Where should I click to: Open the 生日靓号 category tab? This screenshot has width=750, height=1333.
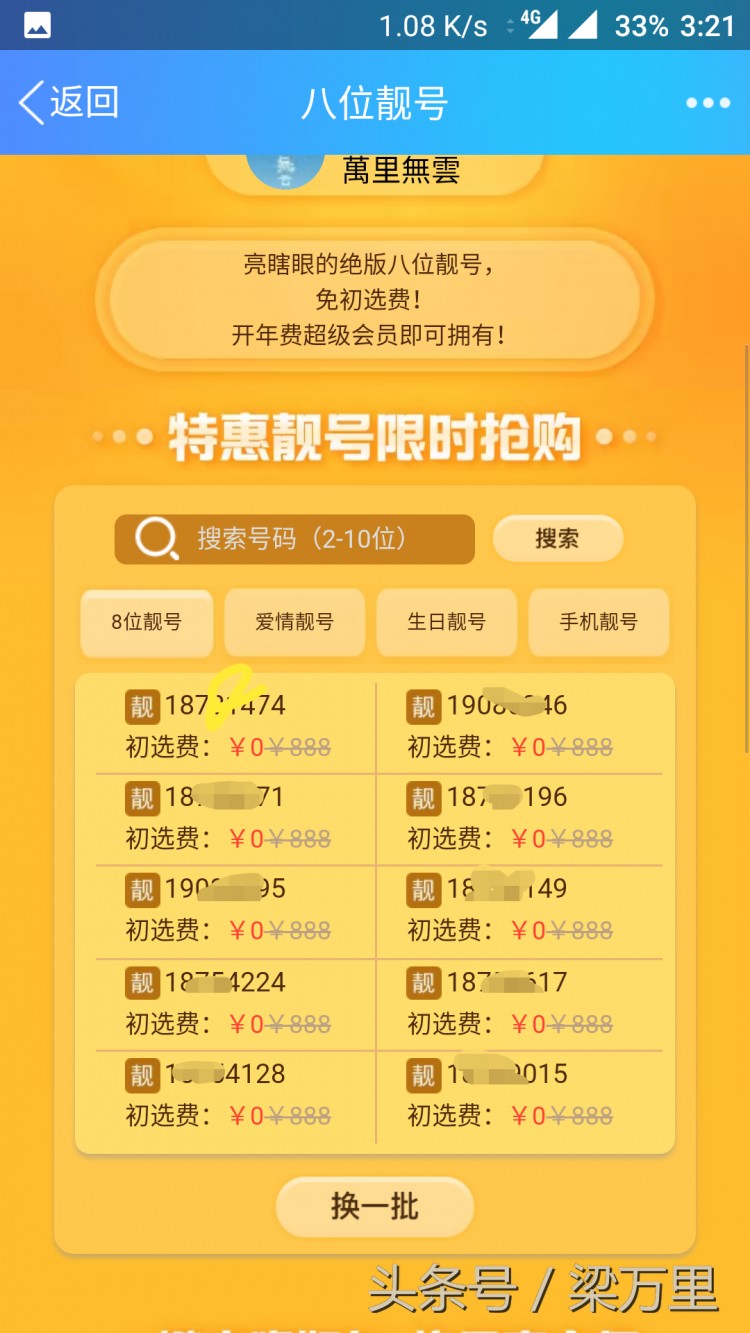point(446,622)
